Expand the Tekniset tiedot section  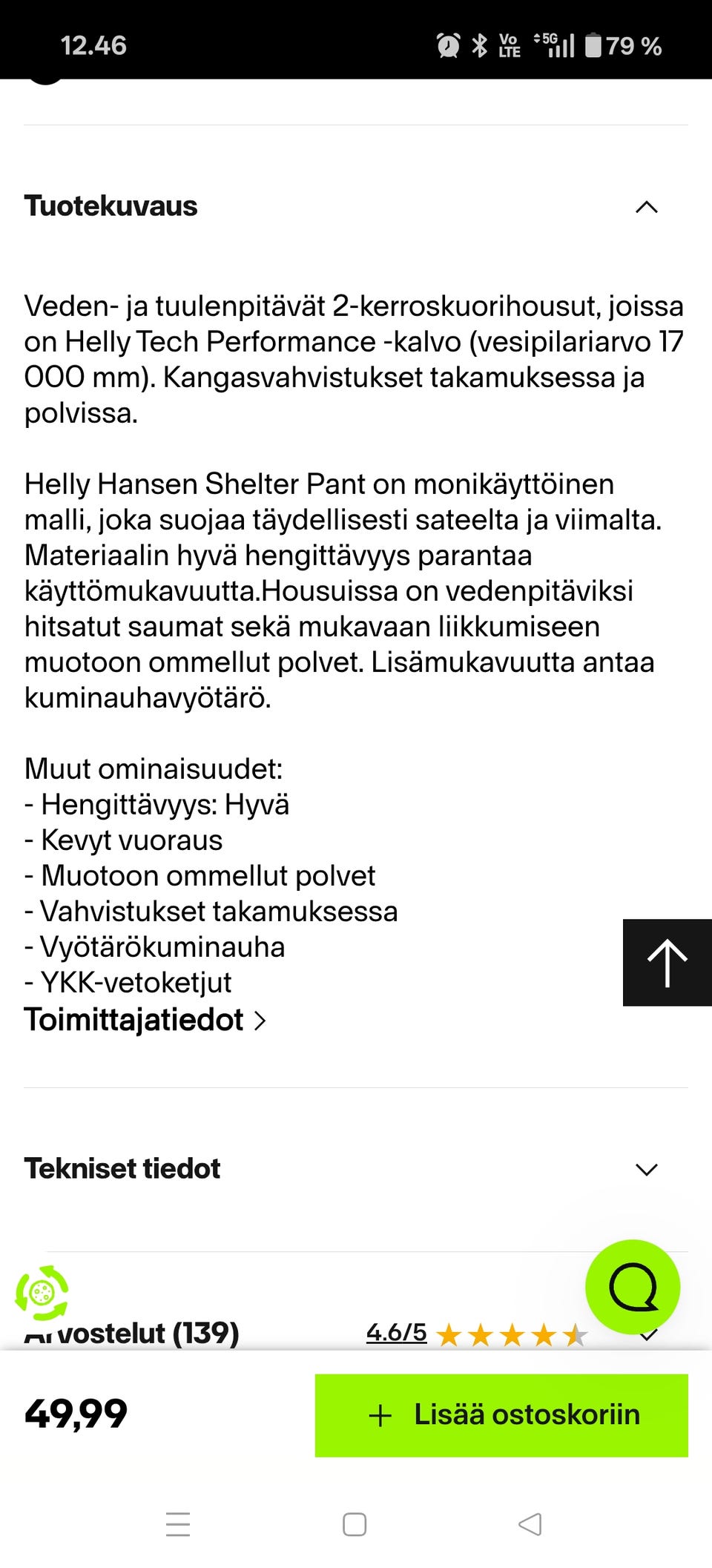tap(646, 1170)
